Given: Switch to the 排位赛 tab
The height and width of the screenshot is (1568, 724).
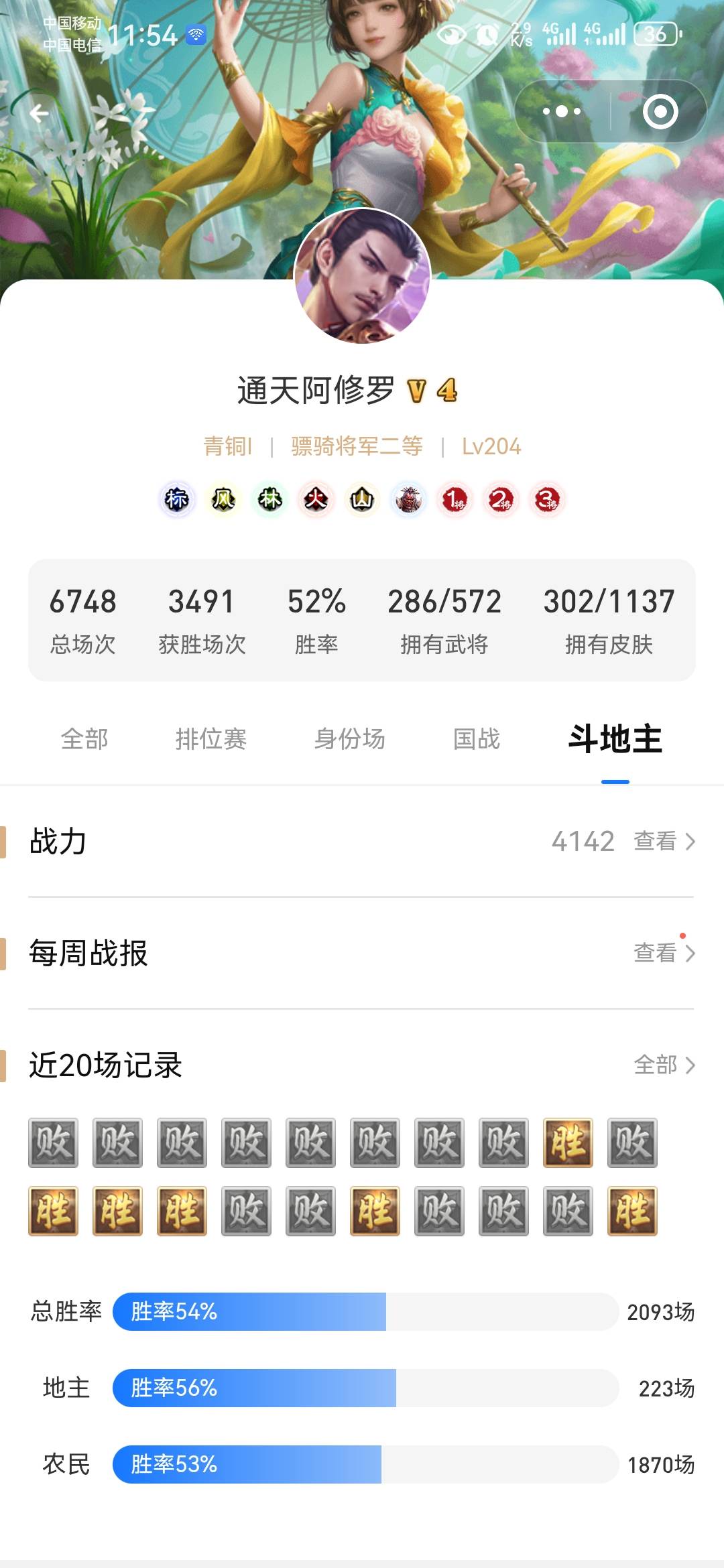Looking at the screenshot, I should click(x=211, y=739).
